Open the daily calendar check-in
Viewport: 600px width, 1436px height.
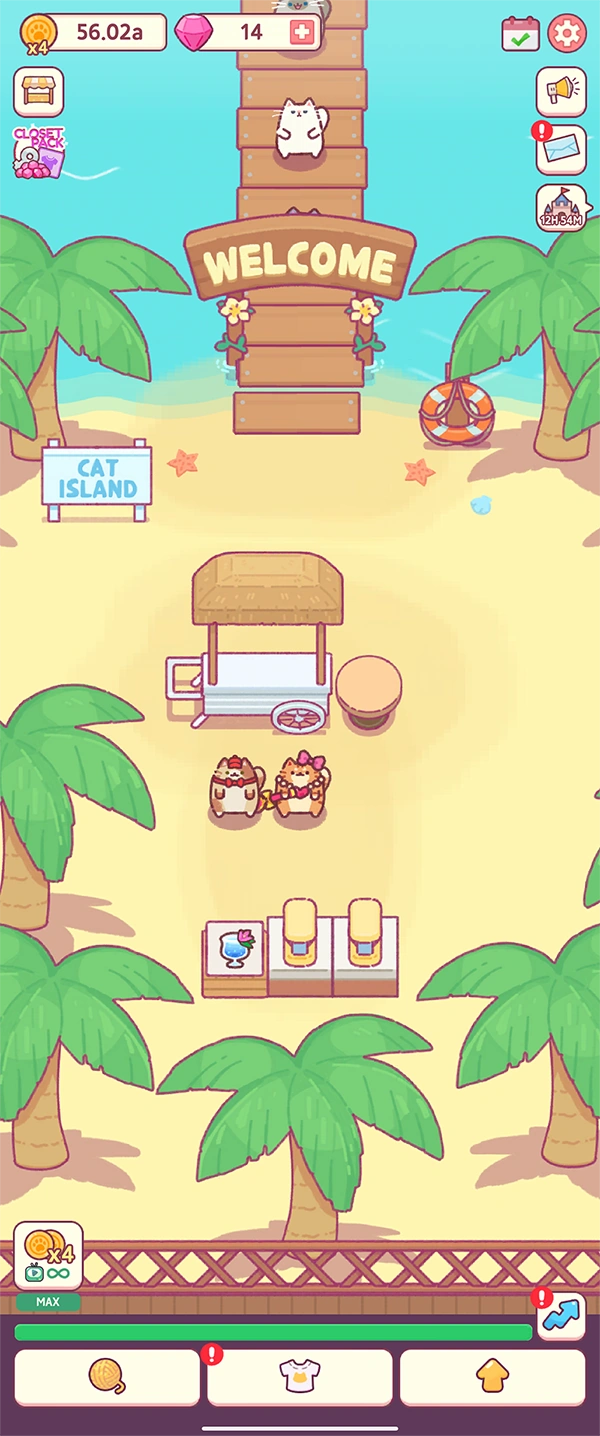coord(520,34)
